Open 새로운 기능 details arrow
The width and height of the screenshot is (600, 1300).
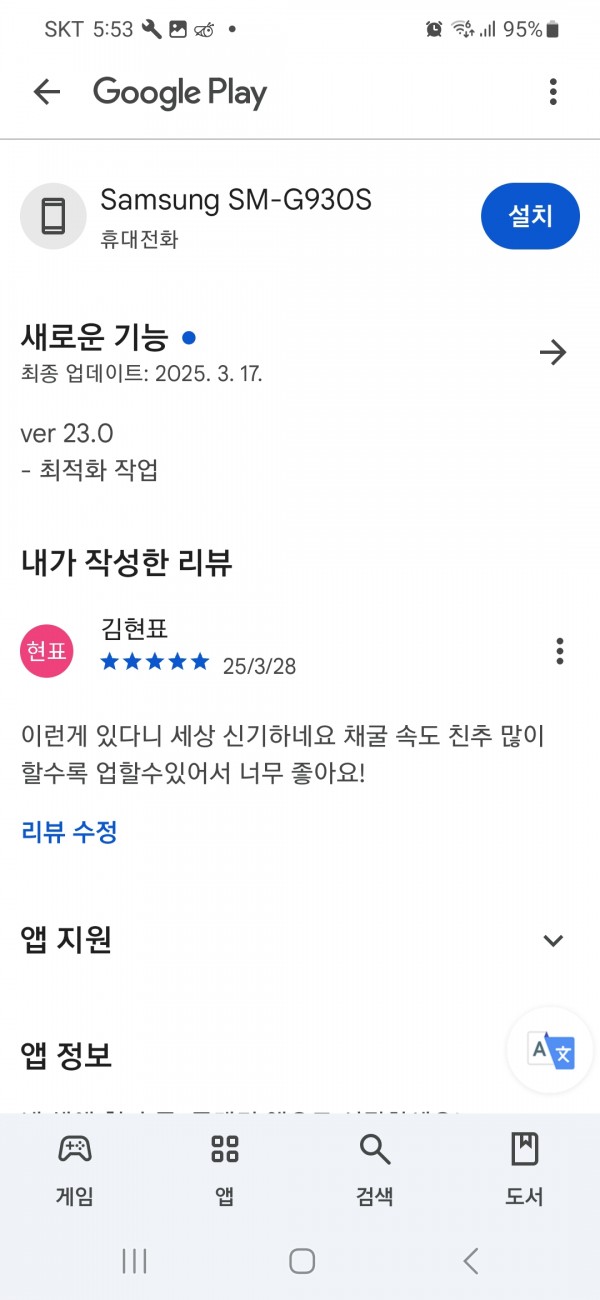552,352
